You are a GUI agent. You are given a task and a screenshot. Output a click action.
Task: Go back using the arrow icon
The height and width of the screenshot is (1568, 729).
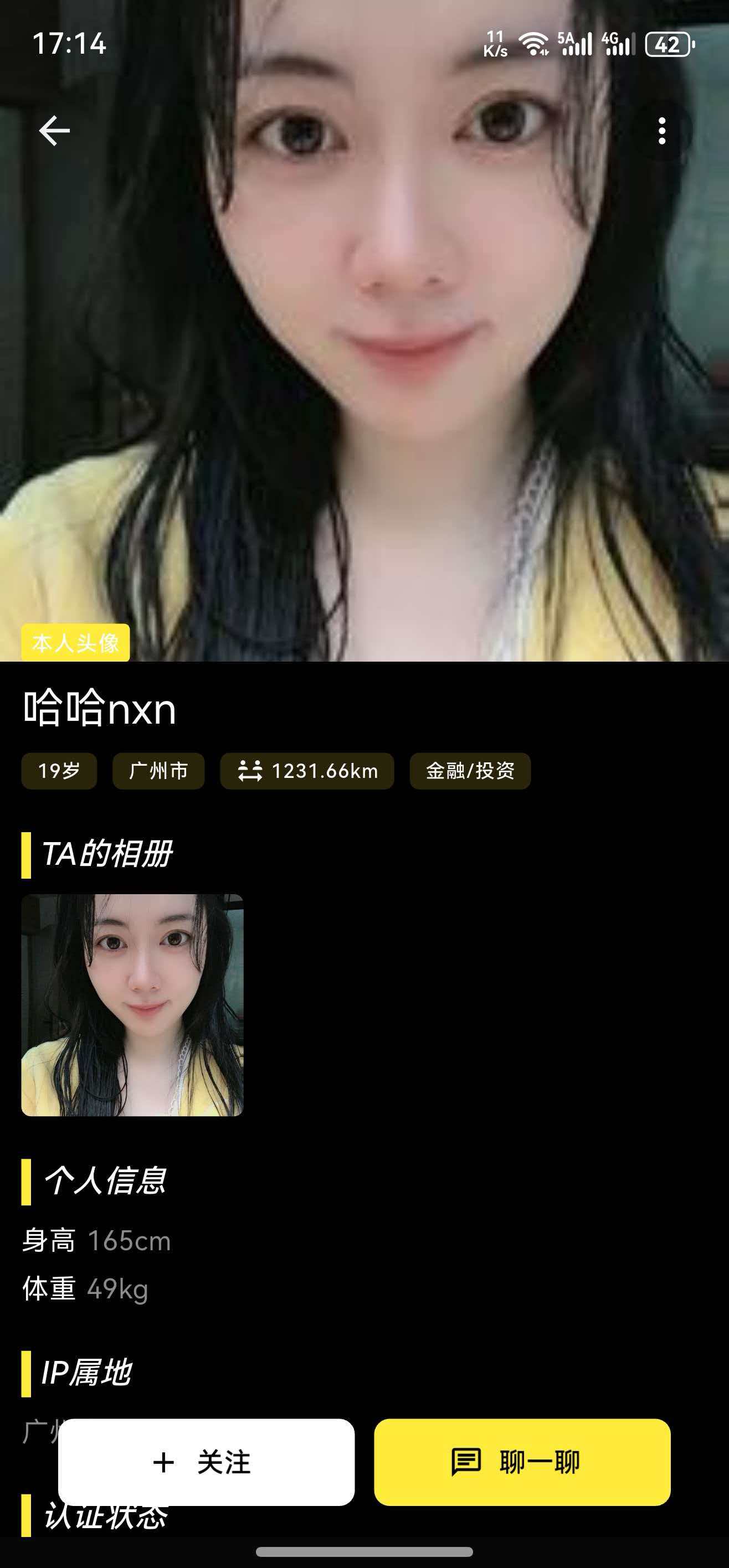coord(54,130)
